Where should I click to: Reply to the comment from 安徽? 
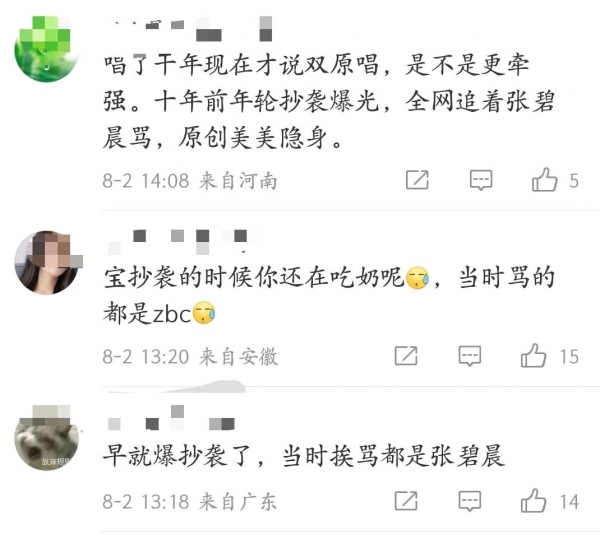coord(470,356)
